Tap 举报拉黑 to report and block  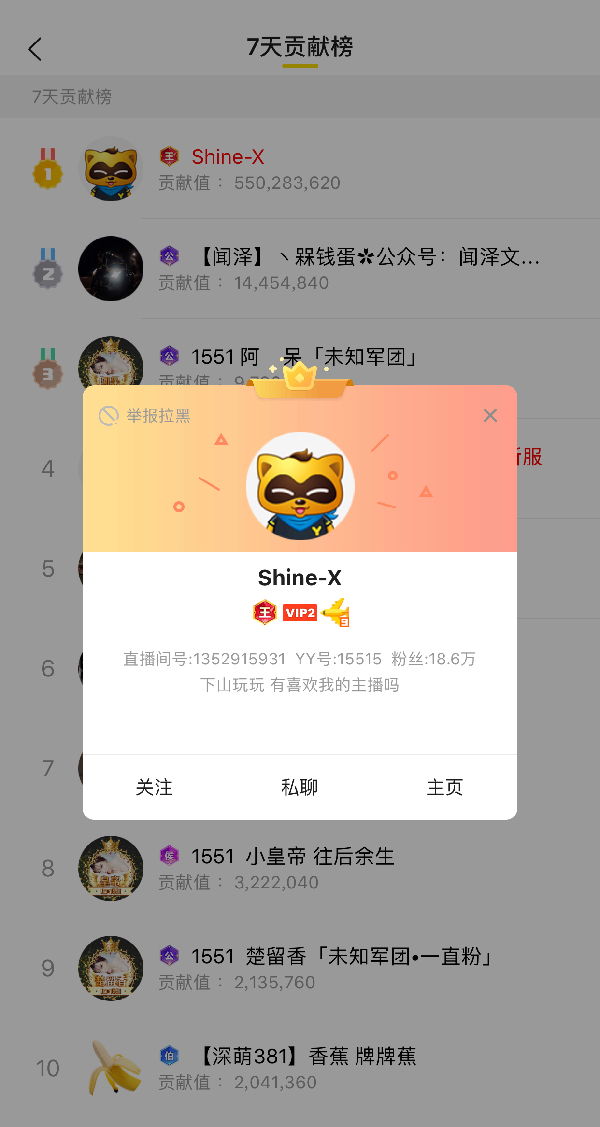point(146,416)
